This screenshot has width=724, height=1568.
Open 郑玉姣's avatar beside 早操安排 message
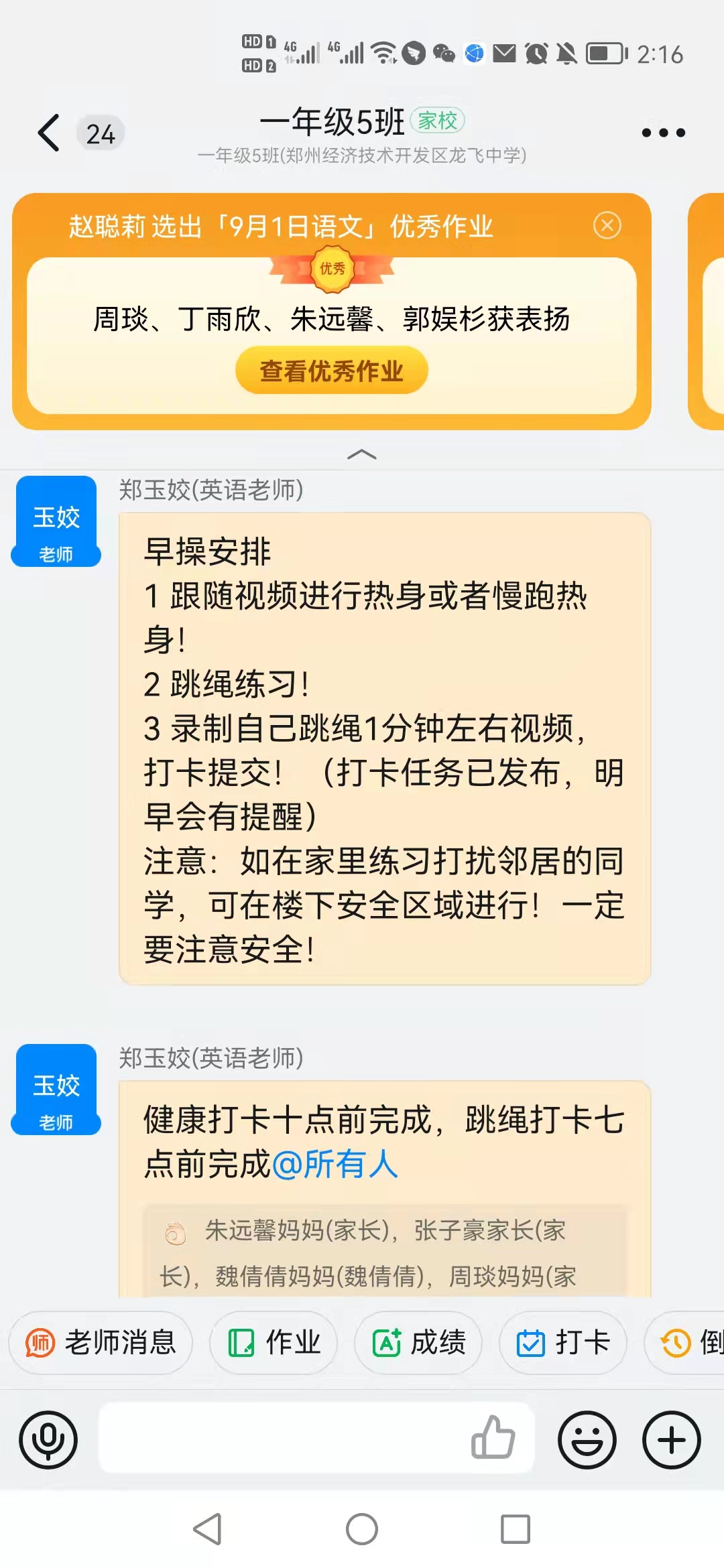click(x=56, y=521)
